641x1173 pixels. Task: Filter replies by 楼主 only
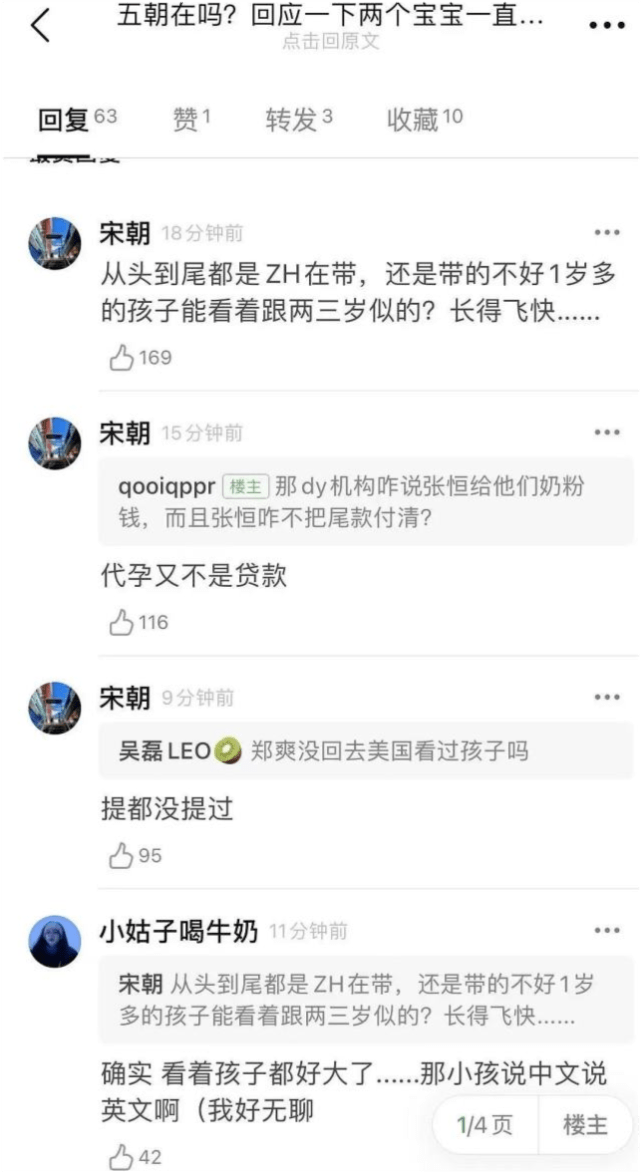(585, 1125)
